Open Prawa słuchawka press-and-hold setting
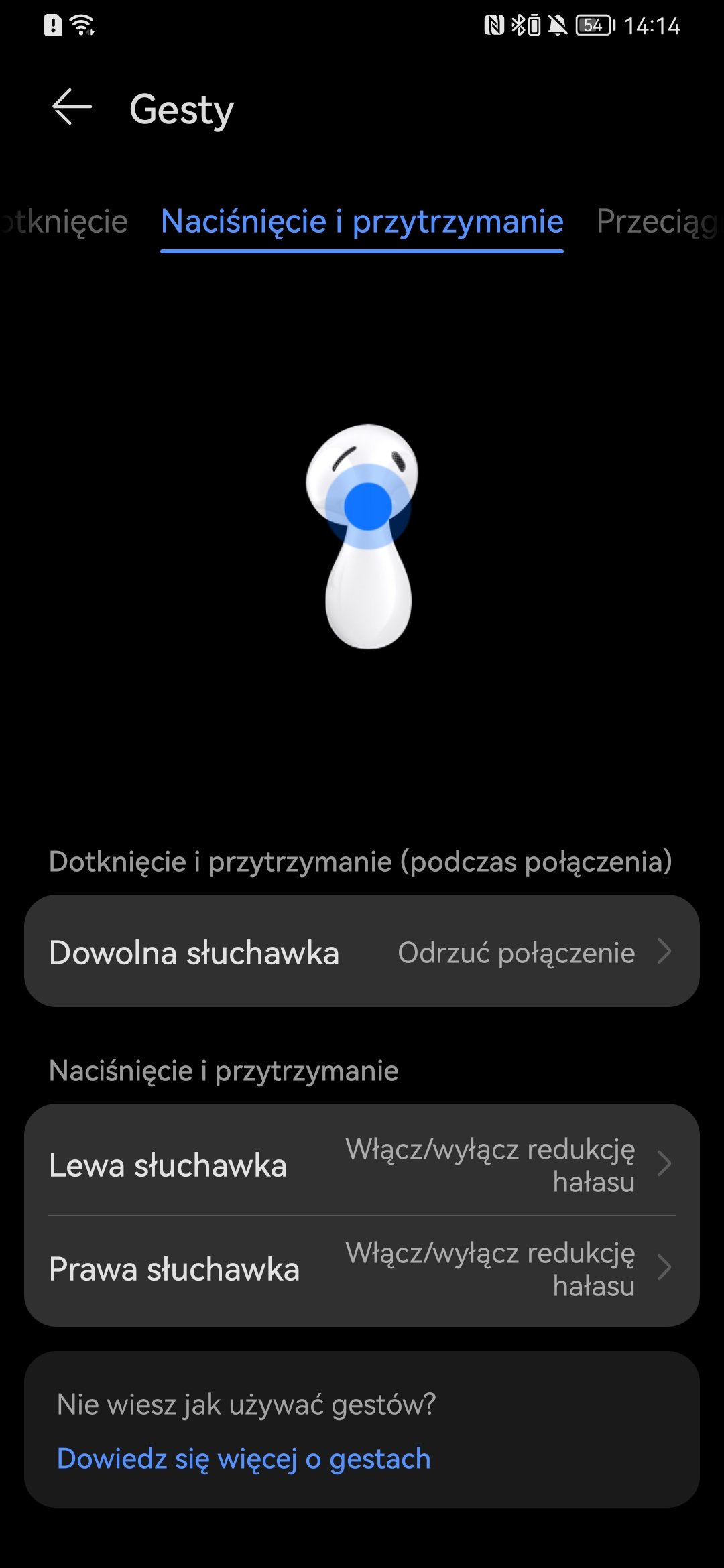The width and height of the screenshot is (724, 1568). (x=362, y=1268)
